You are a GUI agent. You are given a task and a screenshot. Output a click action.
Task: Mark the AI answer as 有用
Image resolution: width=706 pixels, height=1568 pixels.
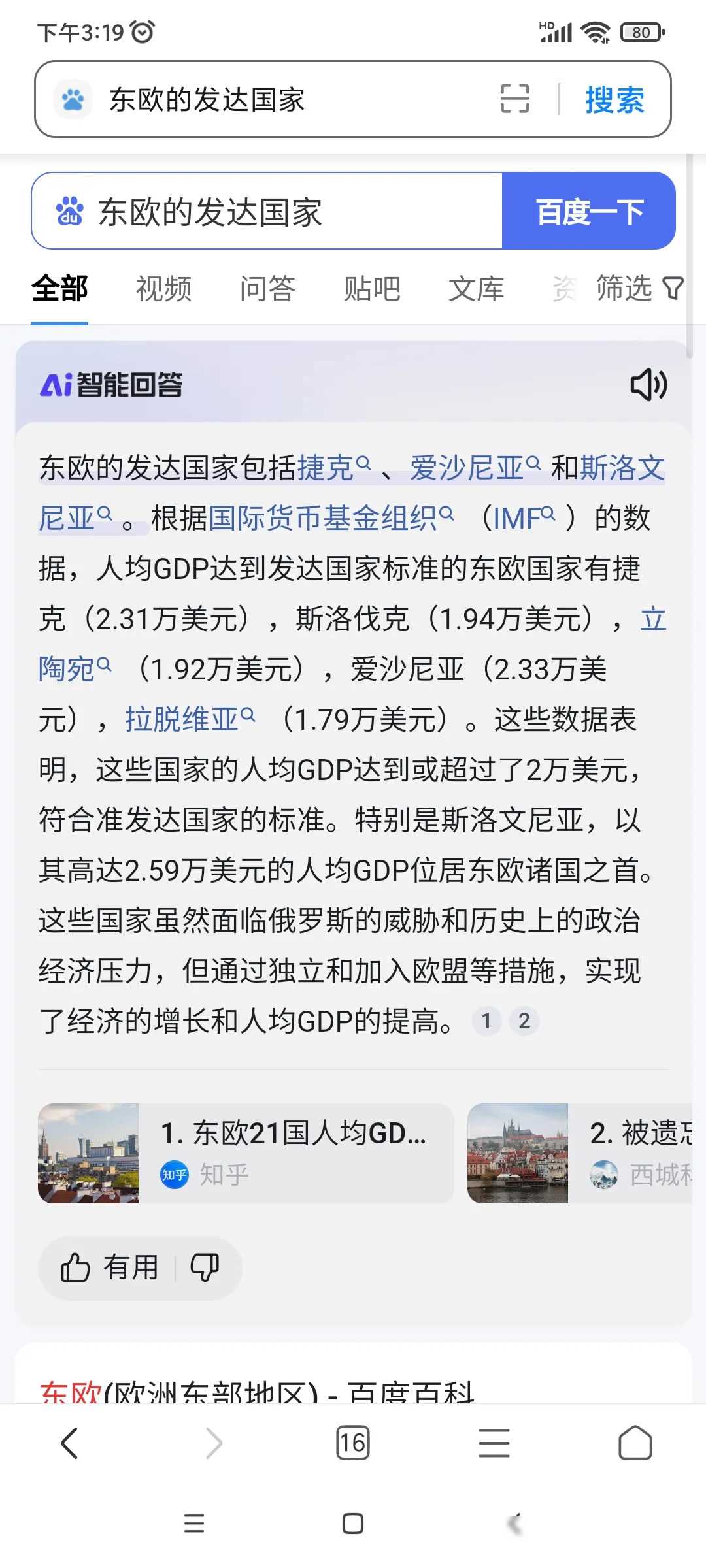tap(110, 1268)
